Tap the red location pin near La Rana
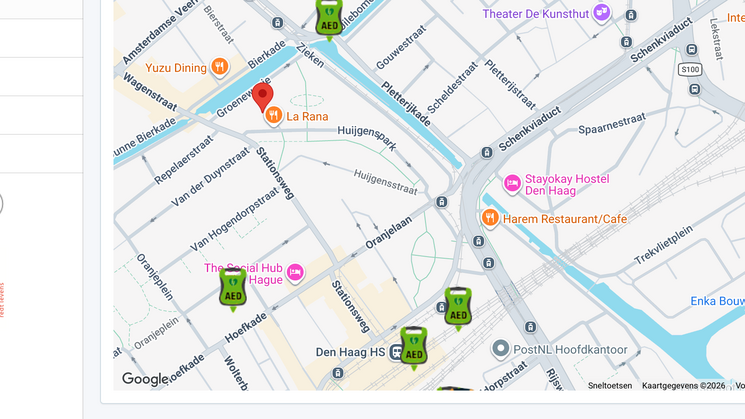 tap(262, 97)
